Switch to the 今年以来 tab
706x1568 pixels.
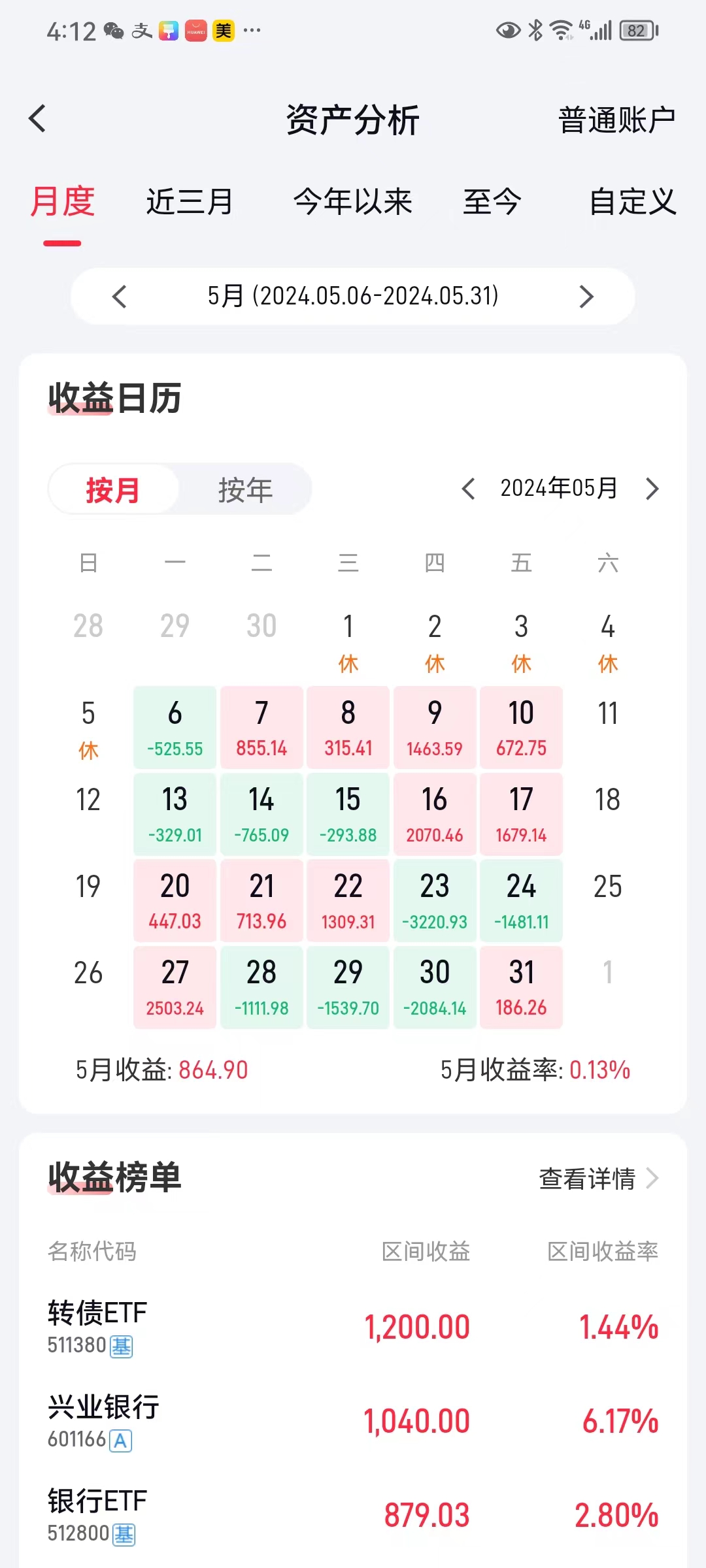(353, 201)
